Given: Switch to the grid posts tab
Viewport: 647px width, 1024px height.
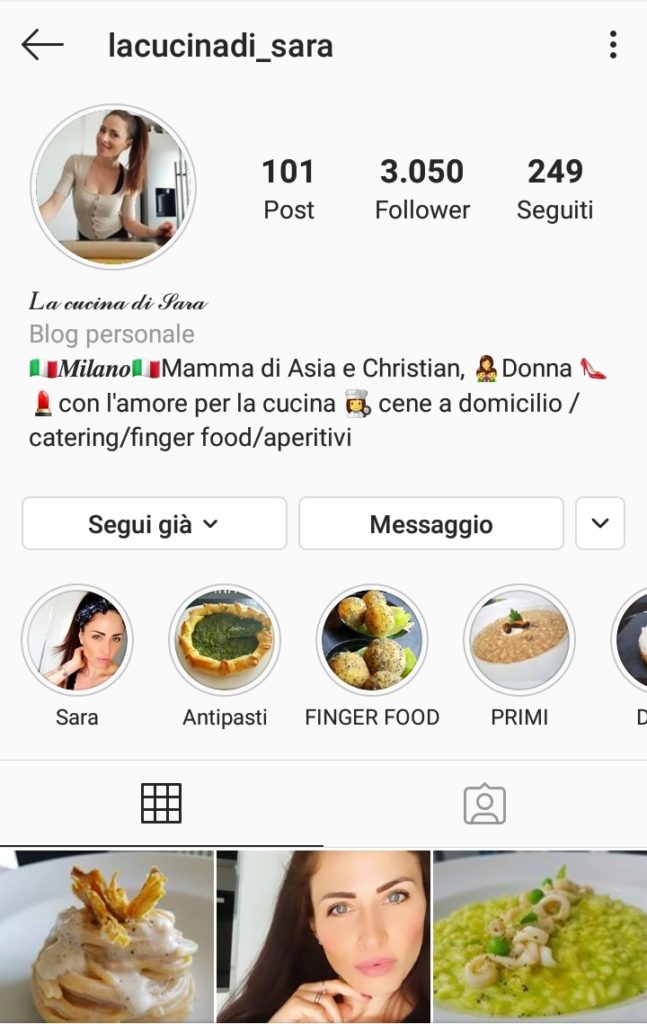Looking at the screenshot, I should coord(161,803).
